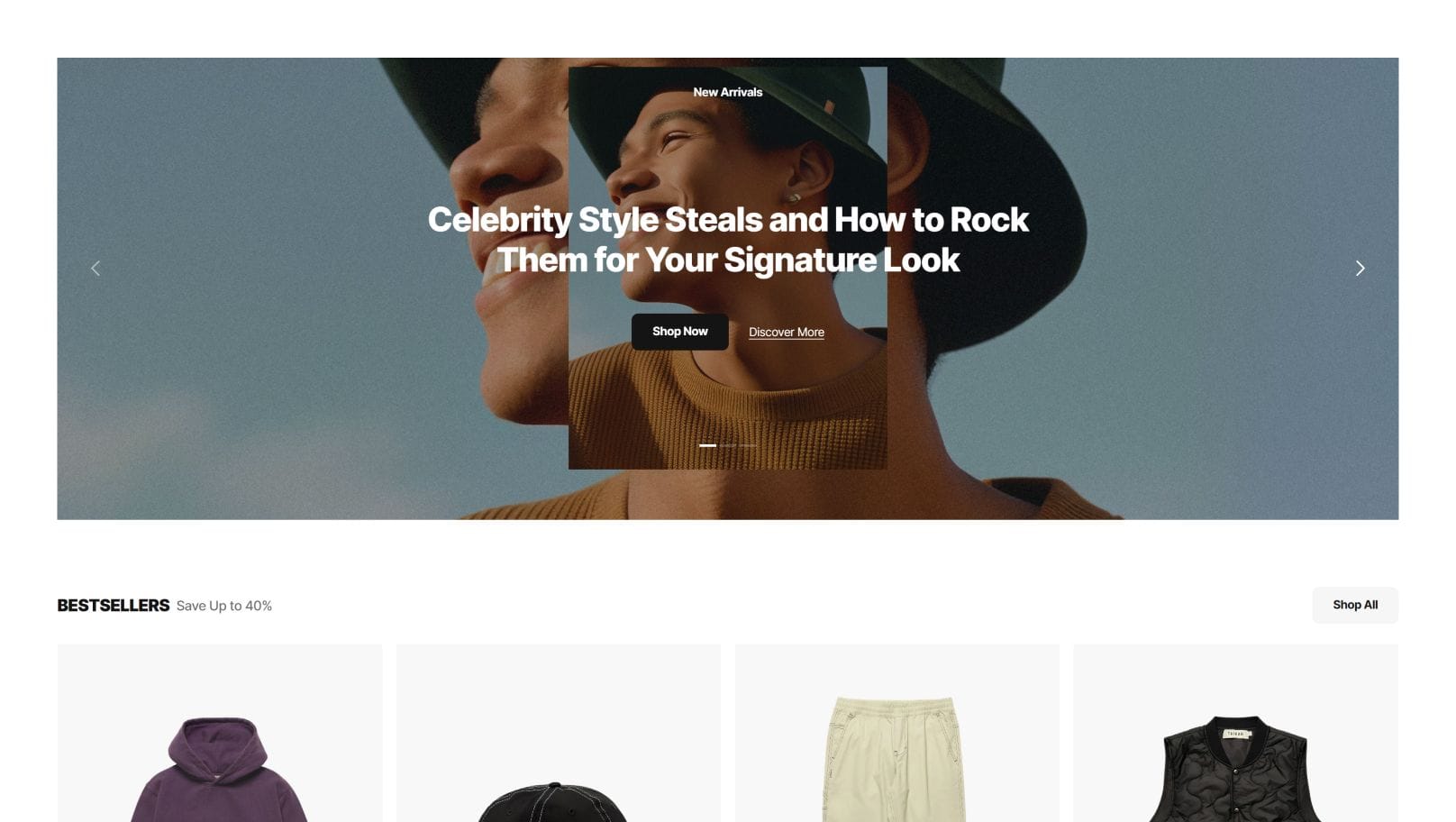The width and height of the screenshot is (1456, 822).
Task: Jump to the second slide indicator
Action: [x=728, y=445]
